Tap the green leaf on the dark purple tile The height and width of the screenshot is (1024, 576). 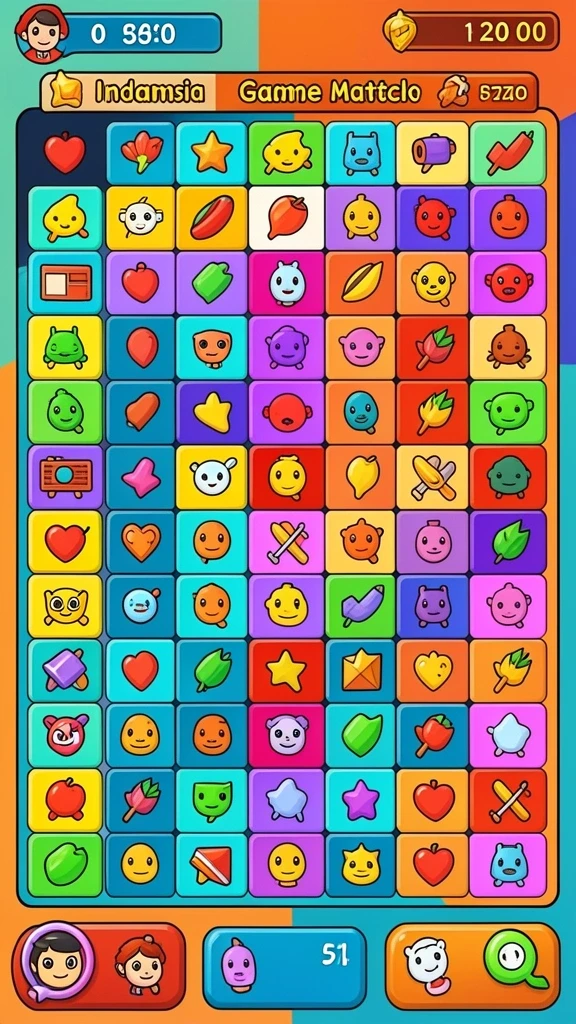pyautogui.click(x=508, y=541)
